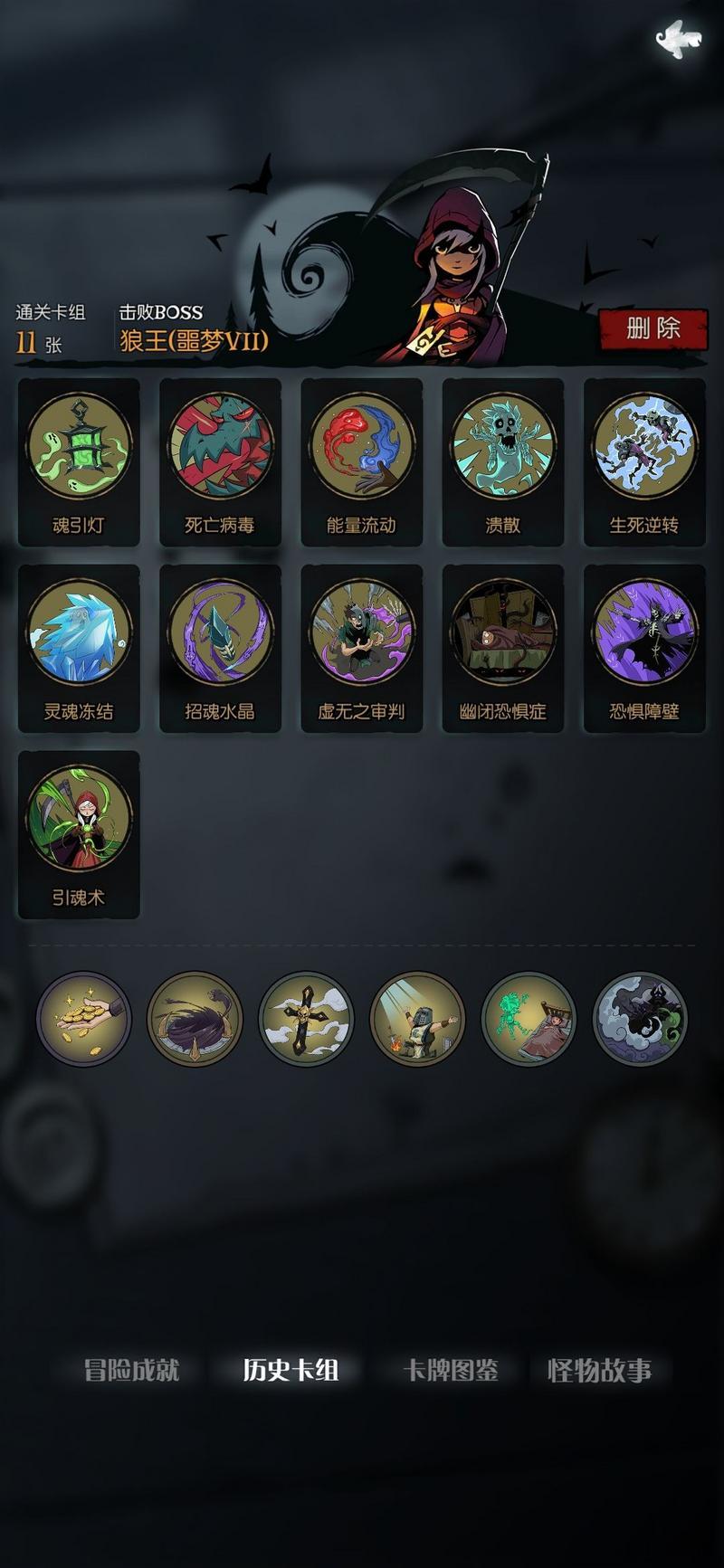724x1568 pixels.
Task: Open the 幽闭恐惧症 card
Action: 502,648
